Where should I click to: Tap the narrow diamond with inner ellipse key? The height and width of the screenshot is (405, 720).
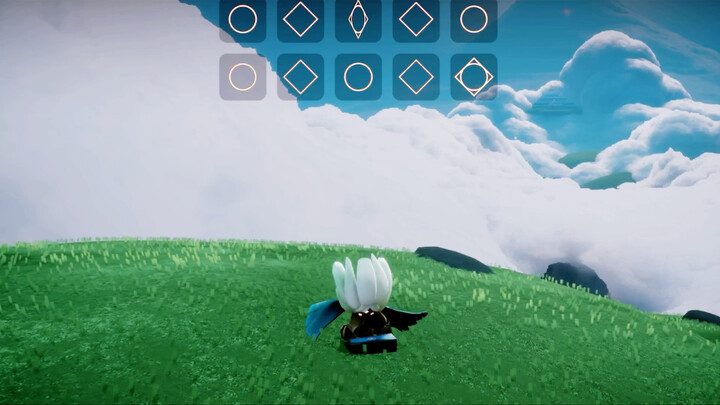point(358,19)
